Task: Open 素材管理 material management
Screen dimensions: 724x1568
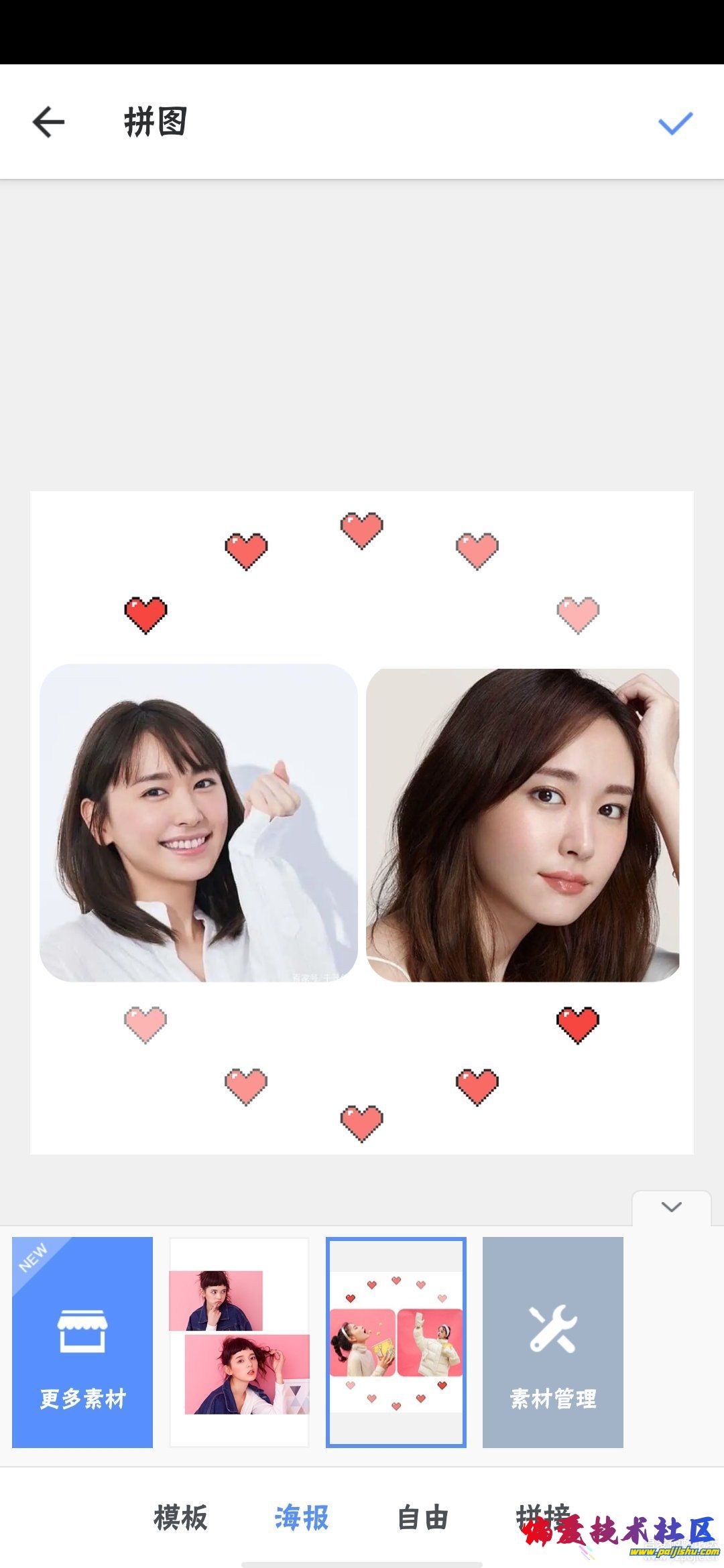Action: tap(553, 1342)
